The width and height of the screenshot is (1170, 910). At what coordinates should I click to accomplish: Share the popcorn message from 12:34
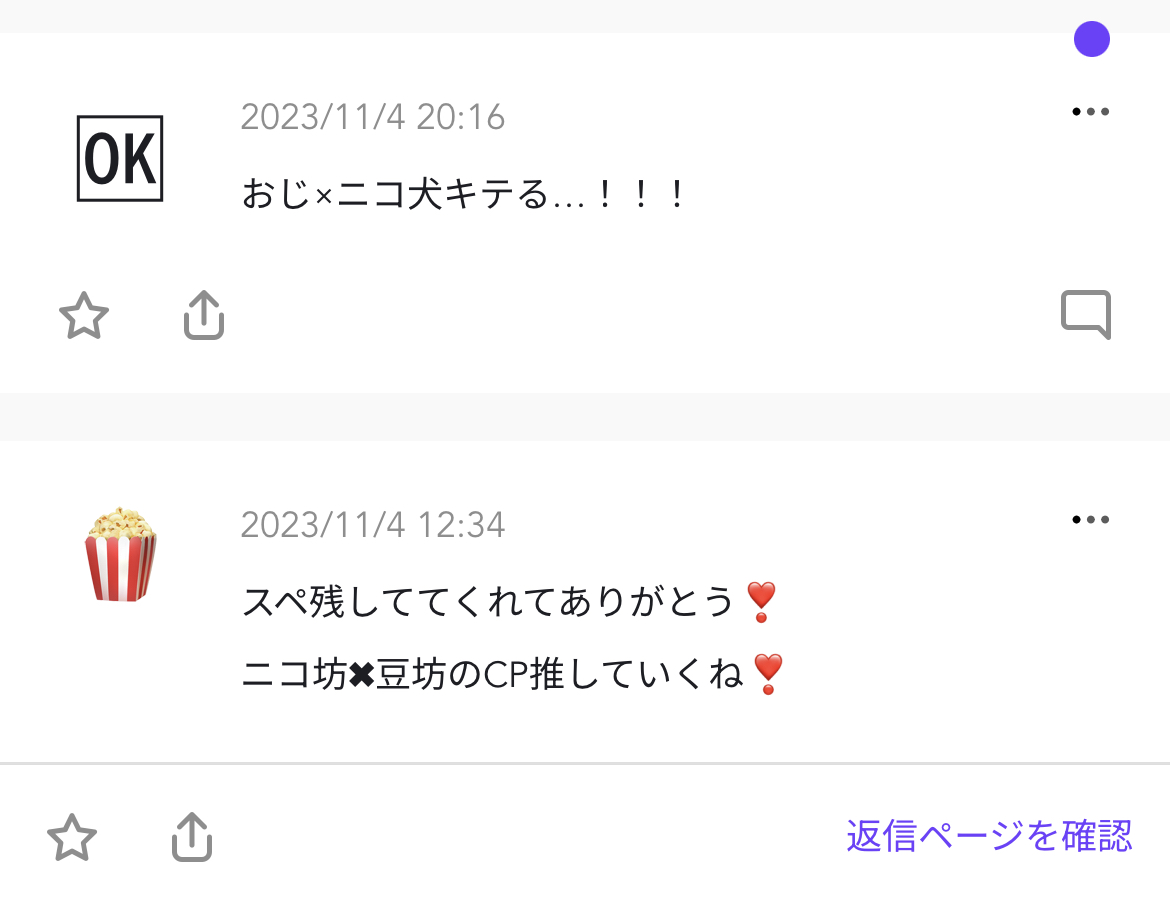tap(192, 837)
